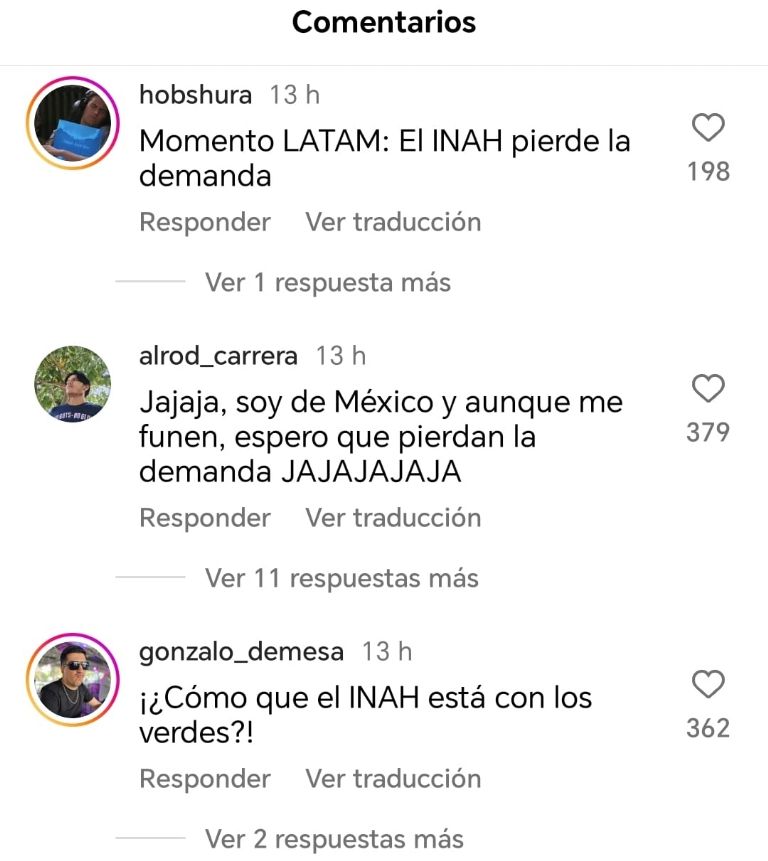Open alrod_carrera's profile picture
The width and height of the screenshot is (768, 861).
pos(72,384)
